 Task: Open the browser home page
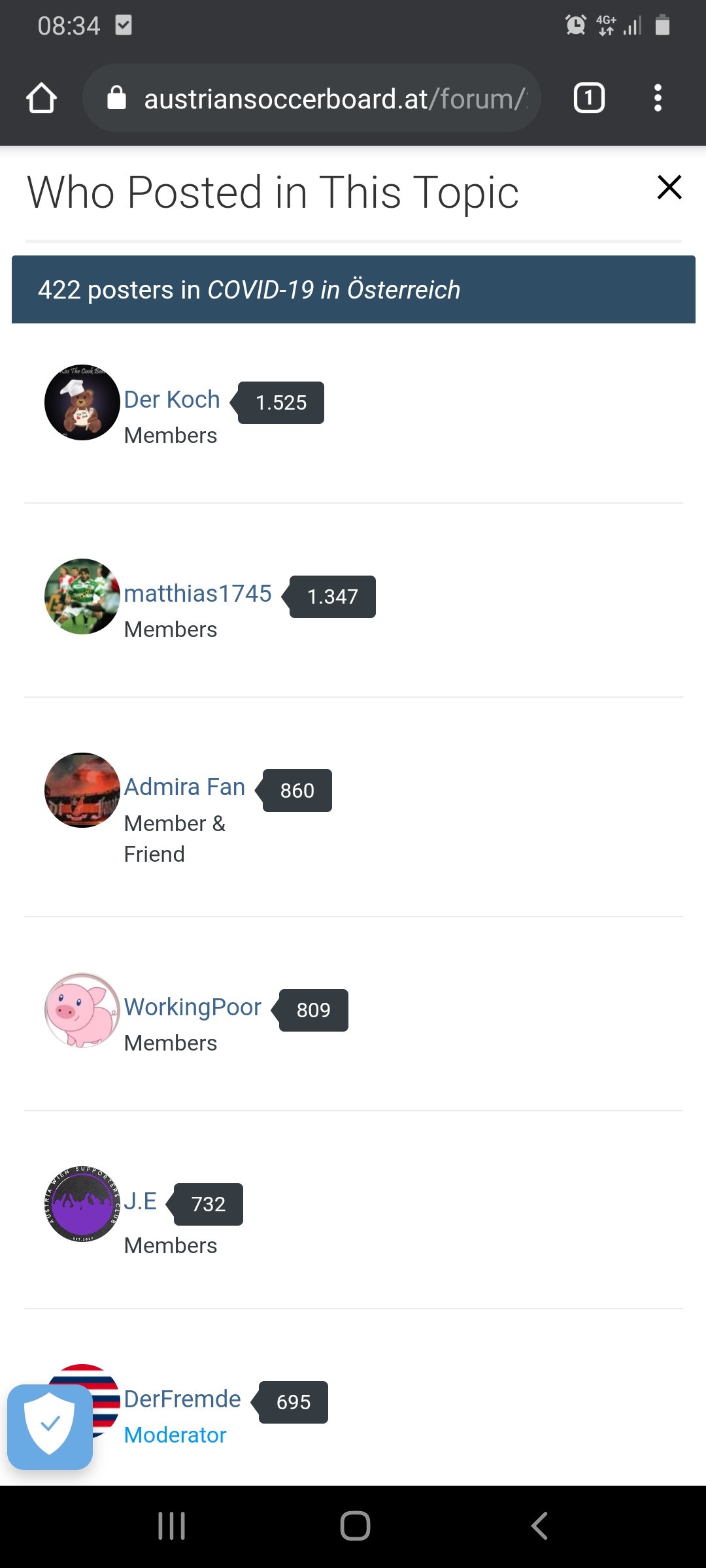41,99
